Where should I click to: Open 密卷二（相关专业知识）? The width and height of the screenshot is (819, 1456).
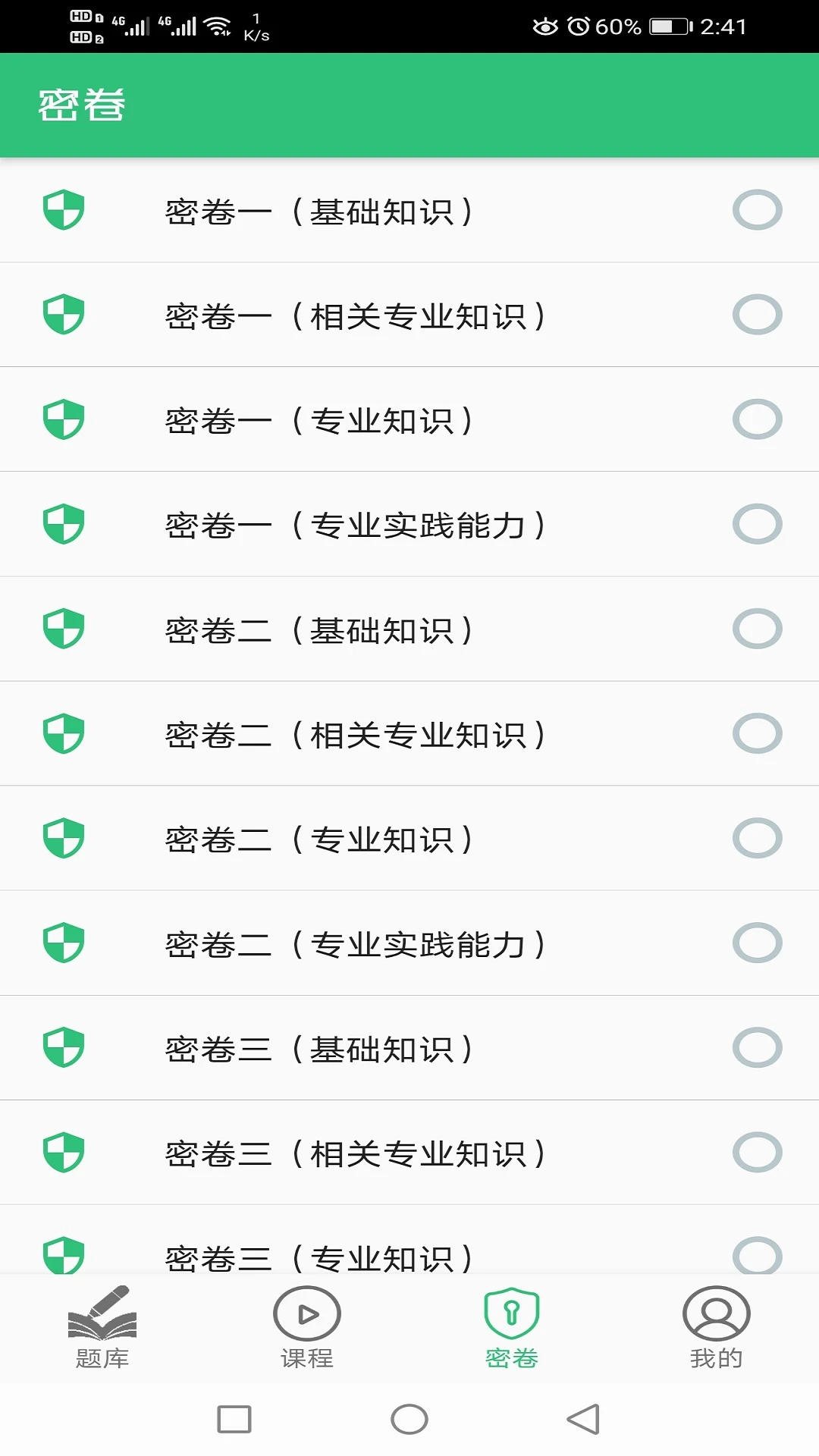point(355,734)
